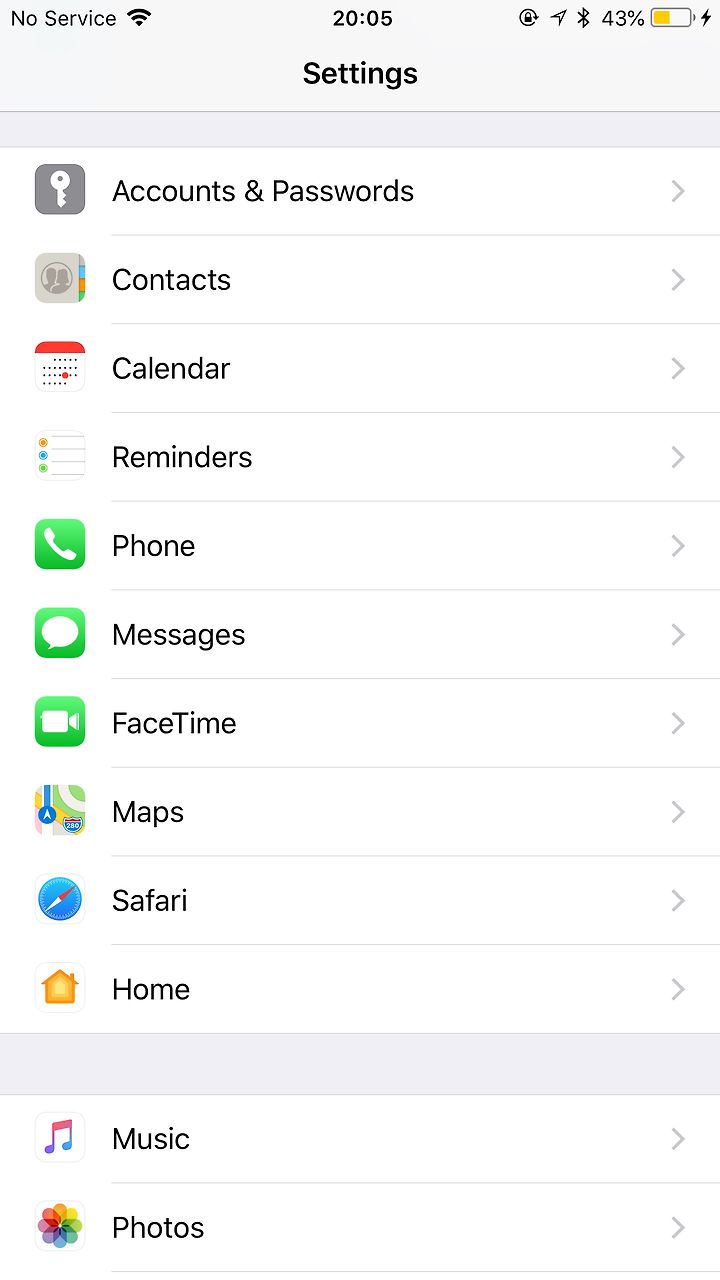The height and width of the screenshot is (1280, 720).
Task: Open the Reminders settings row
Action: pyautogui.click(x=360, y=457)
